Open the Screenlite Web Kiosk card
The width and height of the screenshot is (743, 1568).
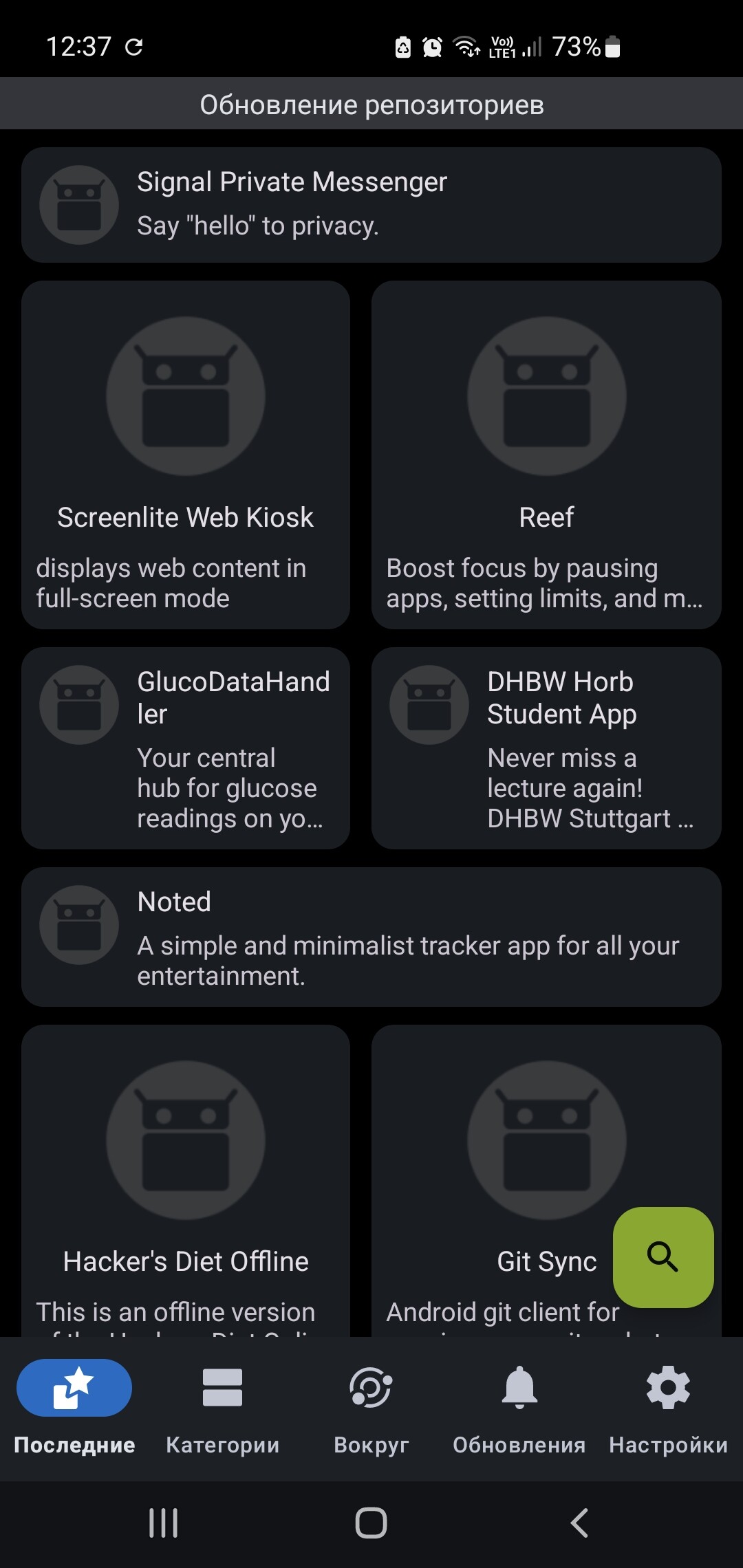186,455
